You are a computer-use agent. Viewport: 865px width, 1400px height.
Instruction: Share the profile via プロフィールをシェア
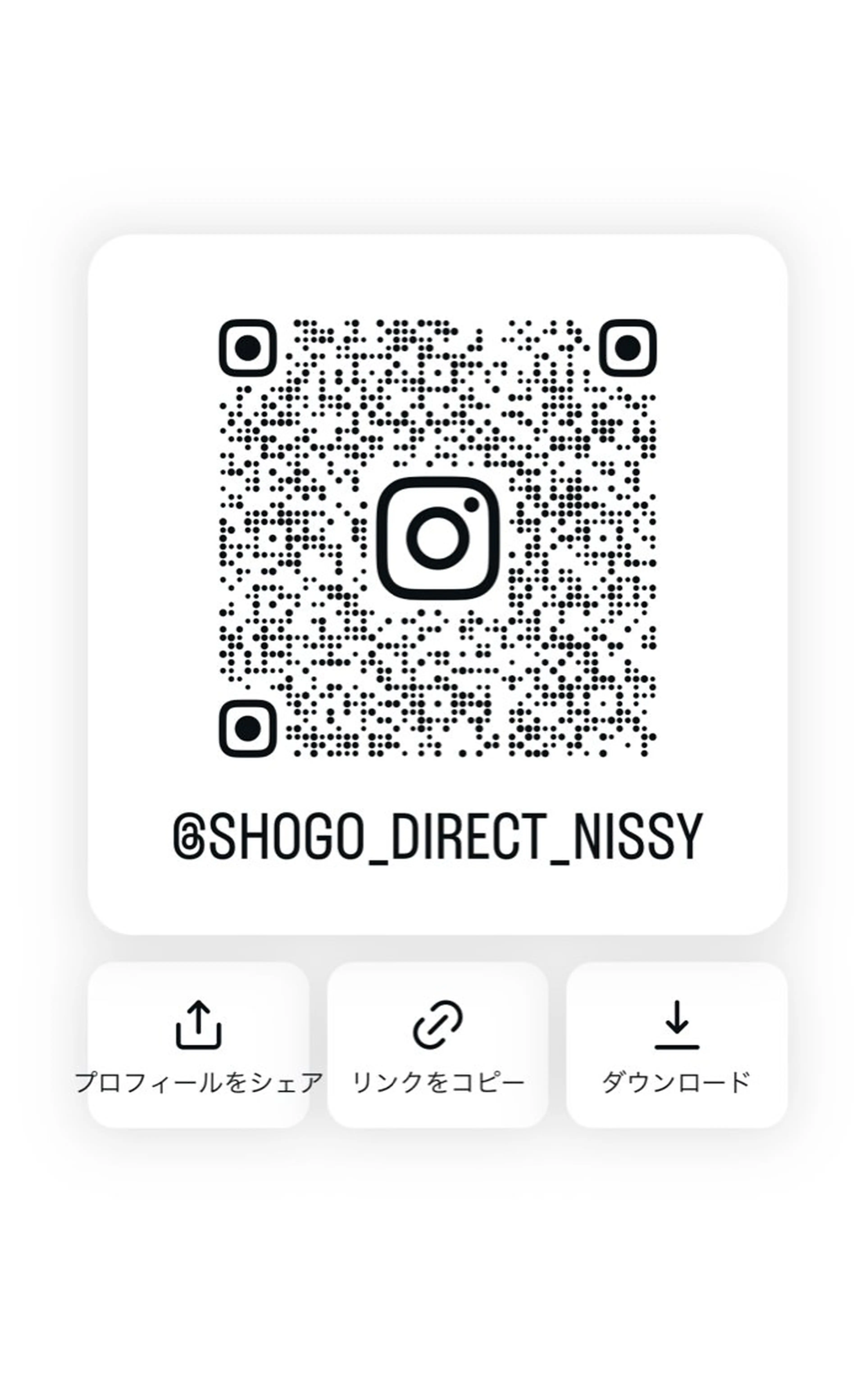pos(198,1045)
